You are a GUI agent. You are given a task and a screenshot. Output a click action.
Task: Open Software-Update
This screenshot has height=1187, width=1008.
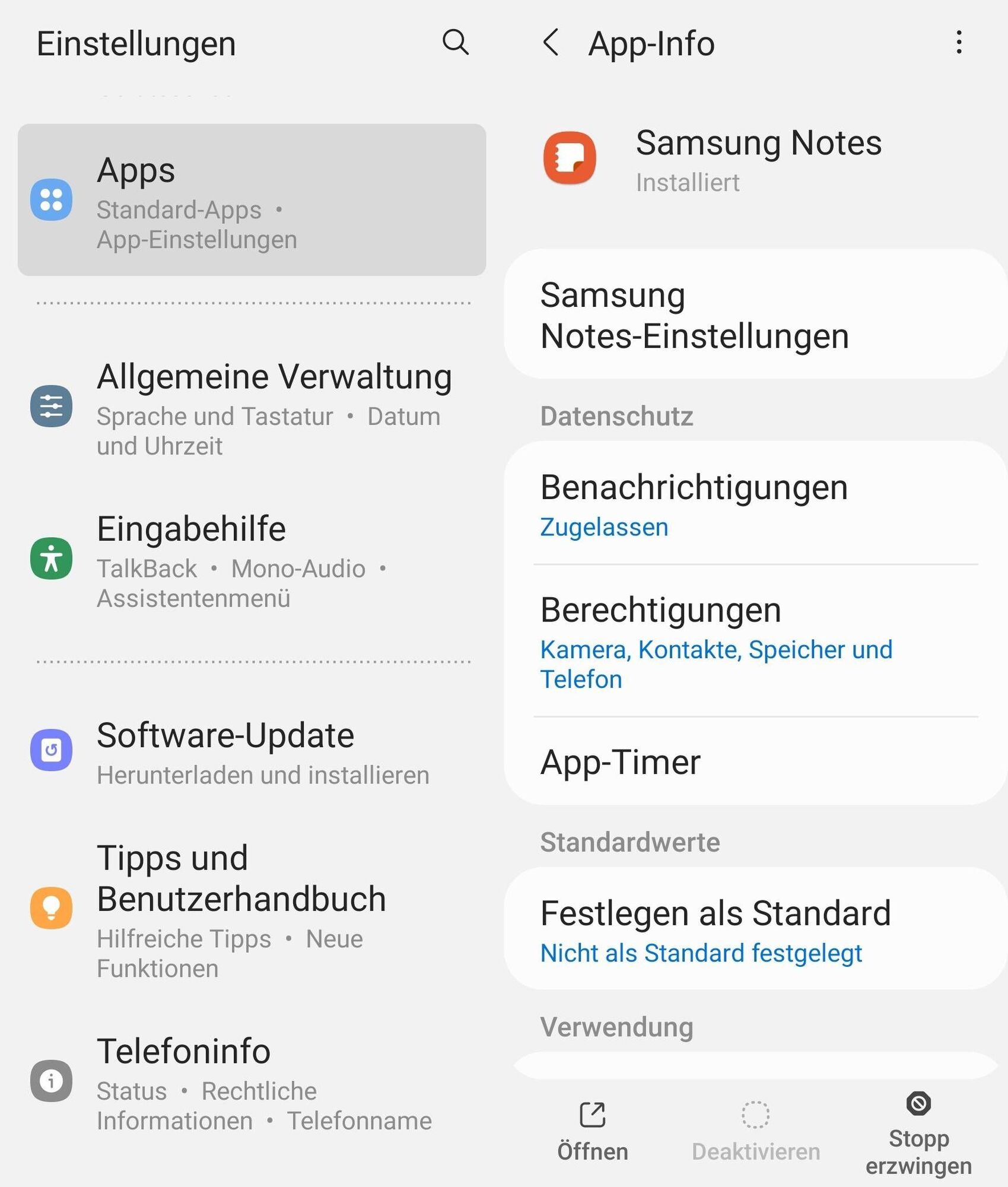[x=252, y=751]
